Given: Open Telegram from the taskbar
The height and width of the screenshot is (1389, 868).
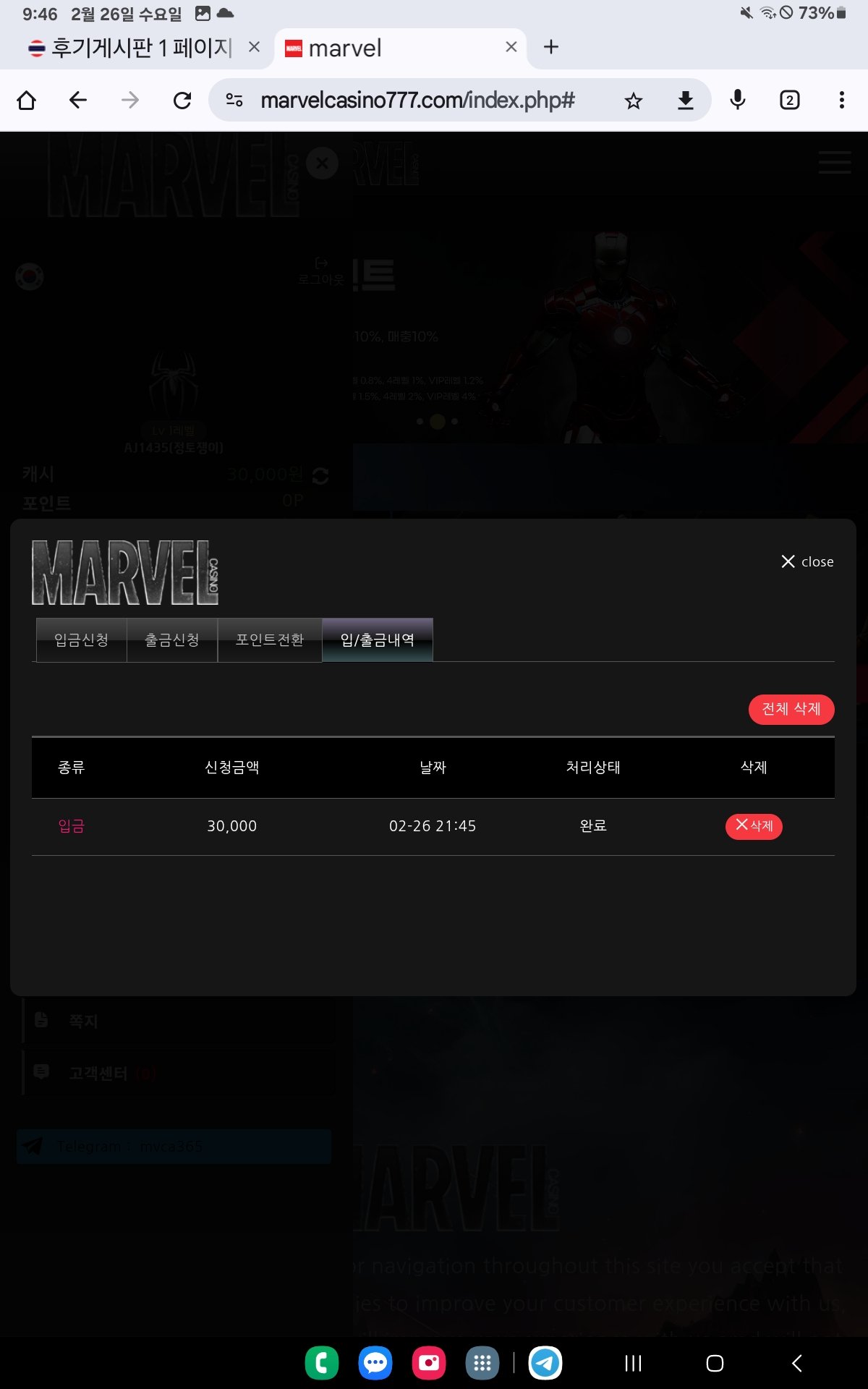Looking at the screenshot, I should [x=545, y=1363].
